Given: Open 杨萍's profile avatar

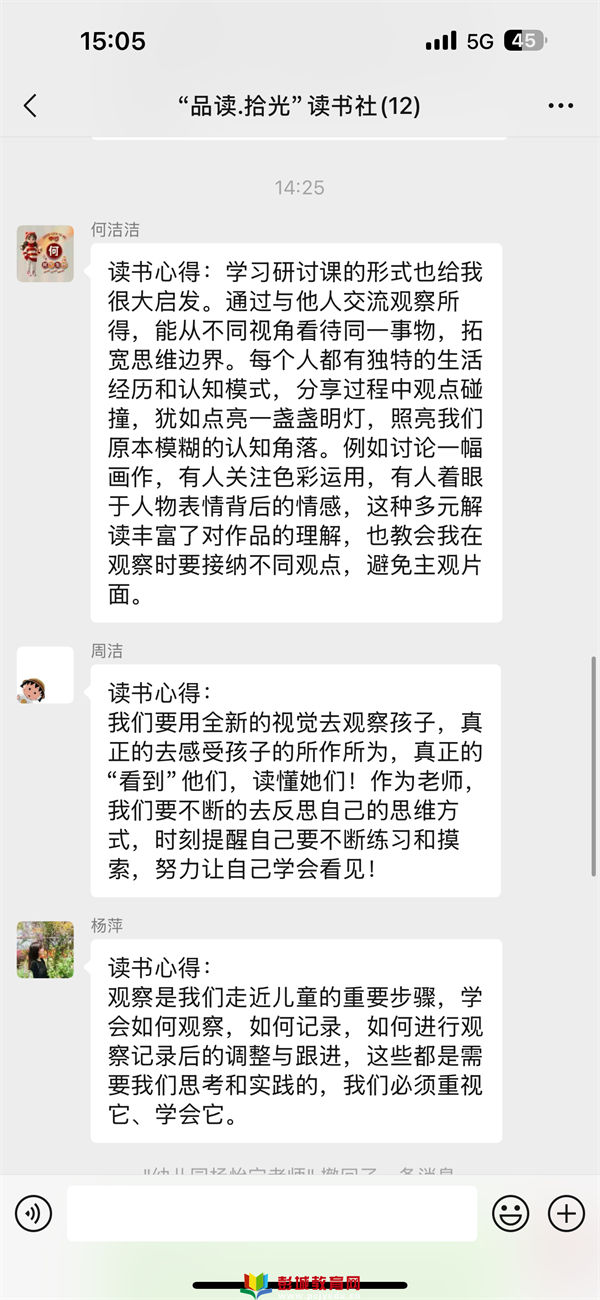Looking at the screenshot, I should (x=45, y=949).
